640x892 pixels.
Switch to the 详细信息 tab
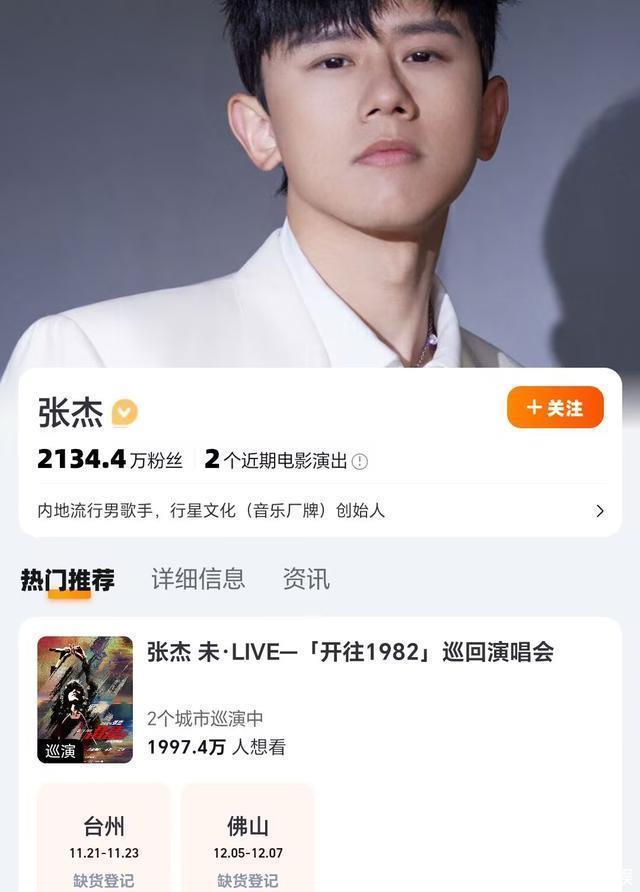[198, 579]
